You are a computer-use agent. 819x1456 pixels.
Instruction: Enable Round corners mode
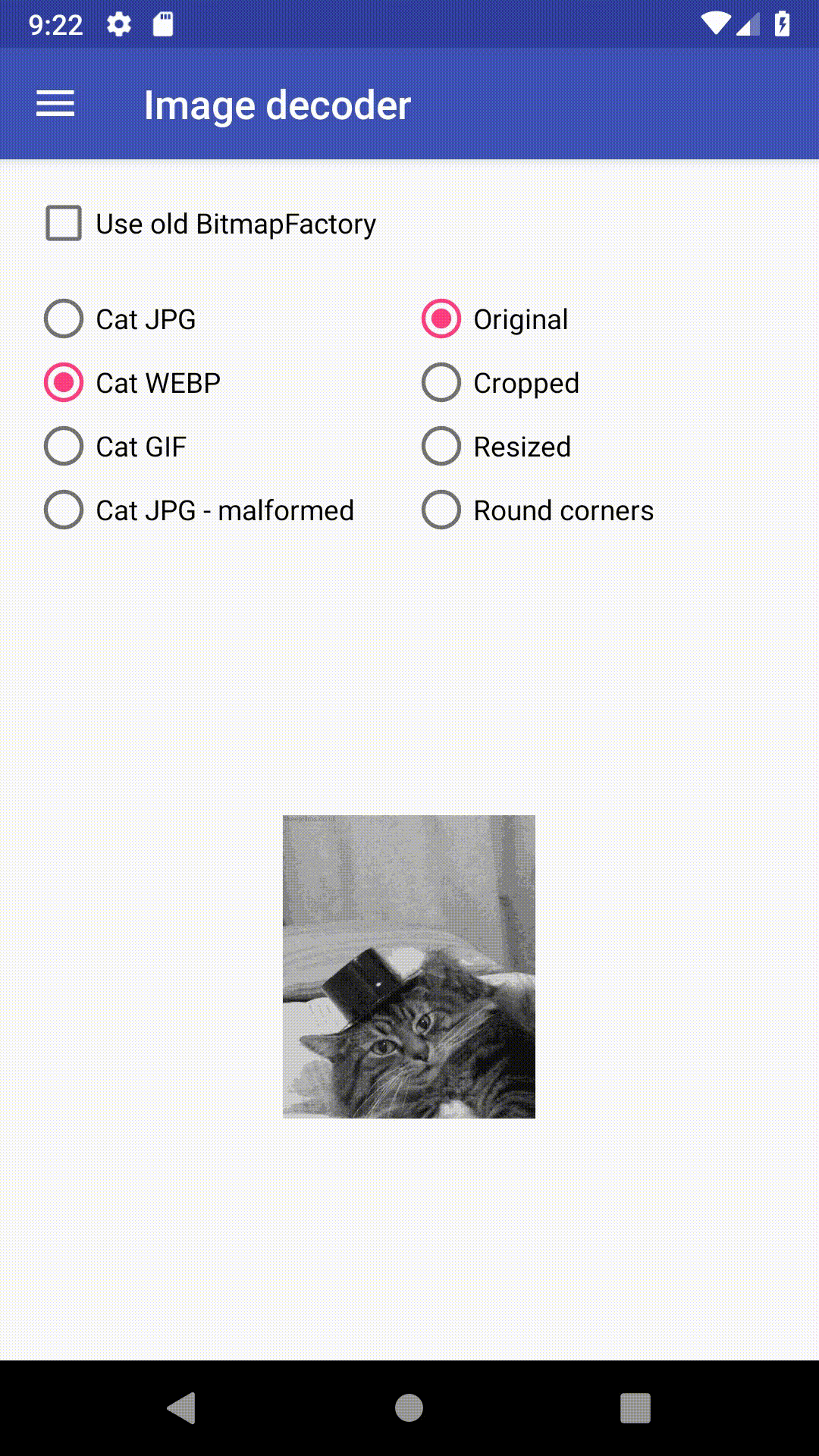[441, 510]
